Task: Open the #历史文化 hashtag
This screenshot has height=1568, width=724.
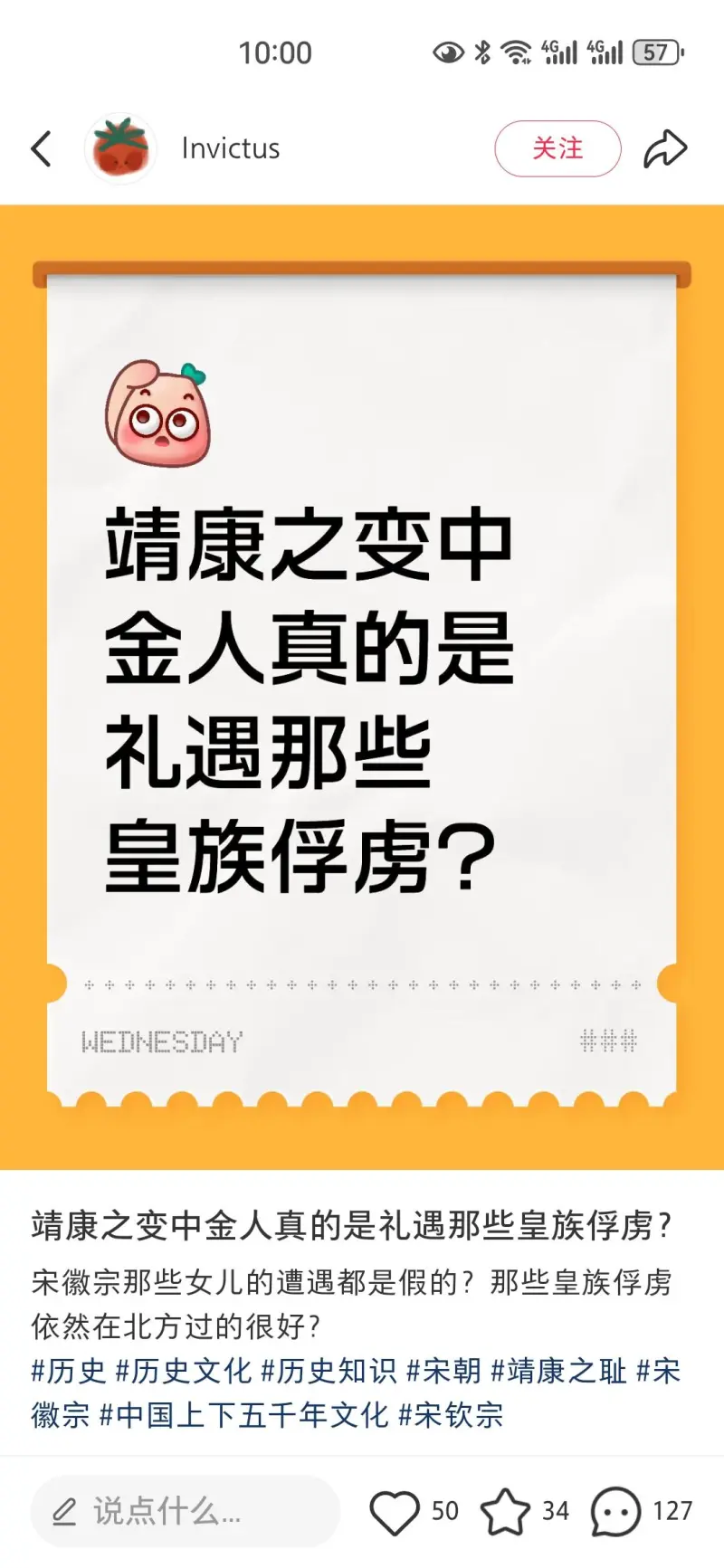Action: (184, 1371)
